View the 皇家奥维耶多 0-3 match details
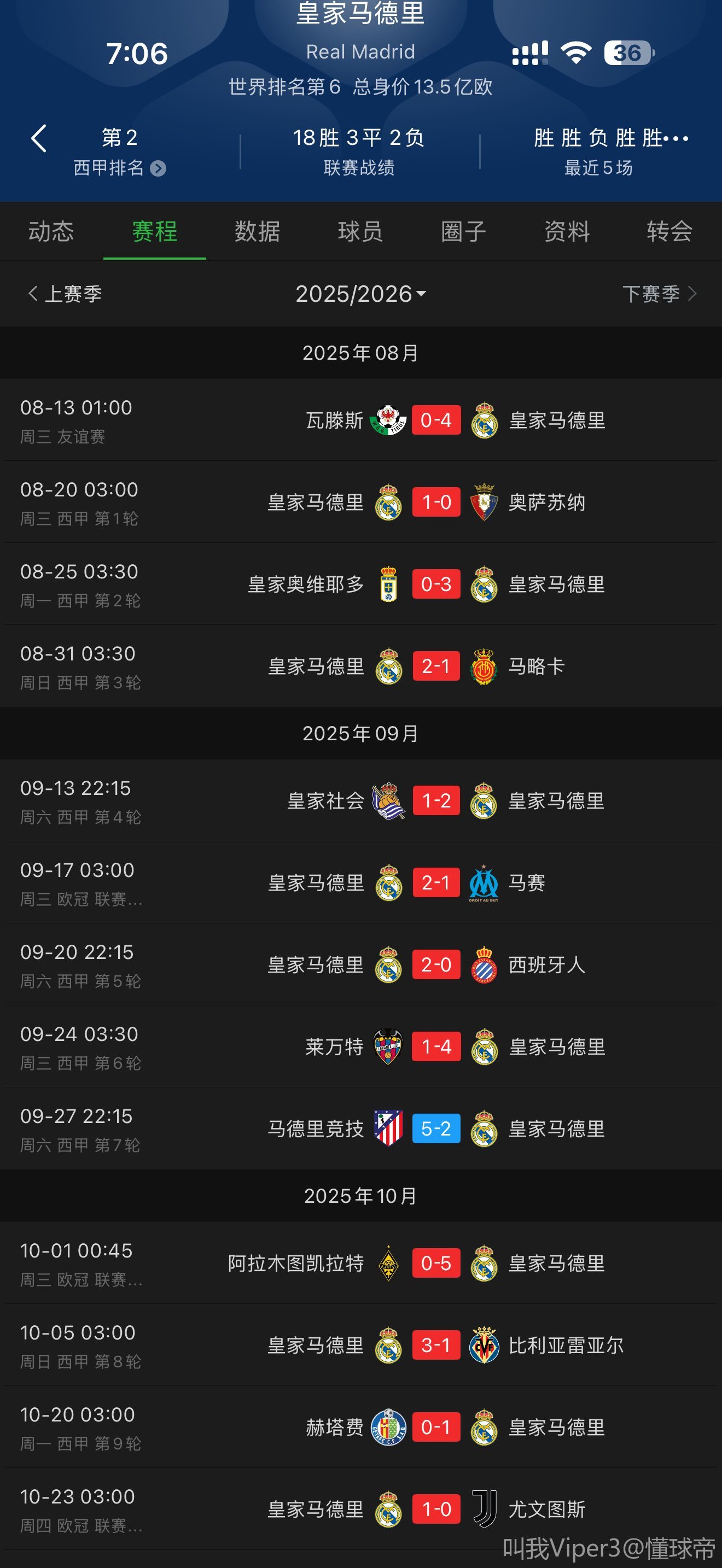 pyautogui.click(x=436, y=584)
